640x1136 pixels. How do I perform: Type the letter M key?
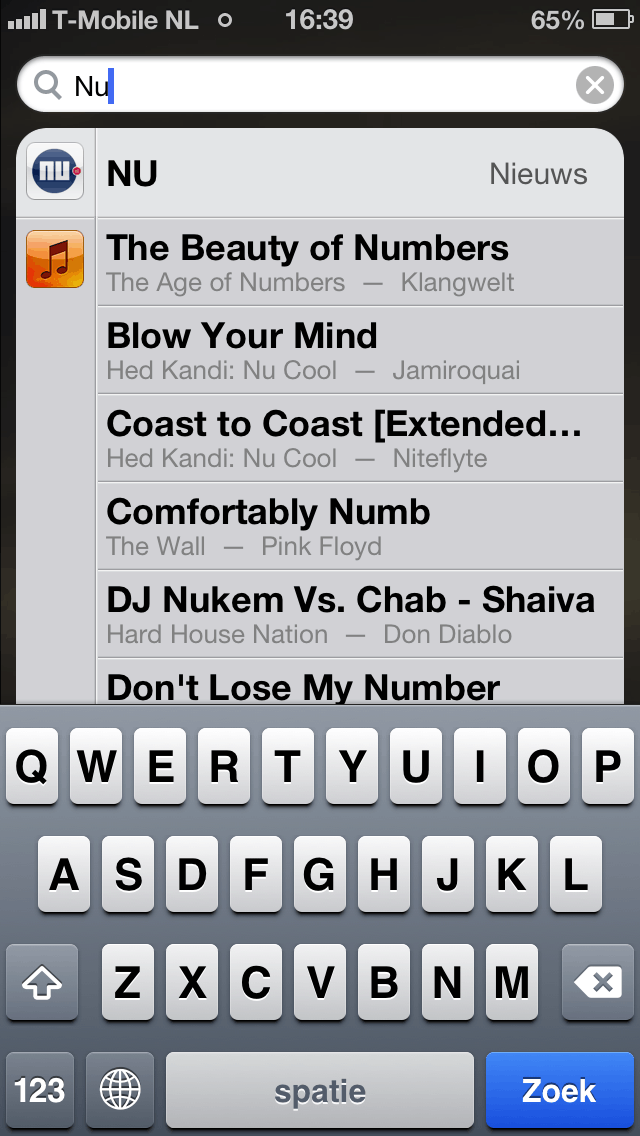point(512,983)
